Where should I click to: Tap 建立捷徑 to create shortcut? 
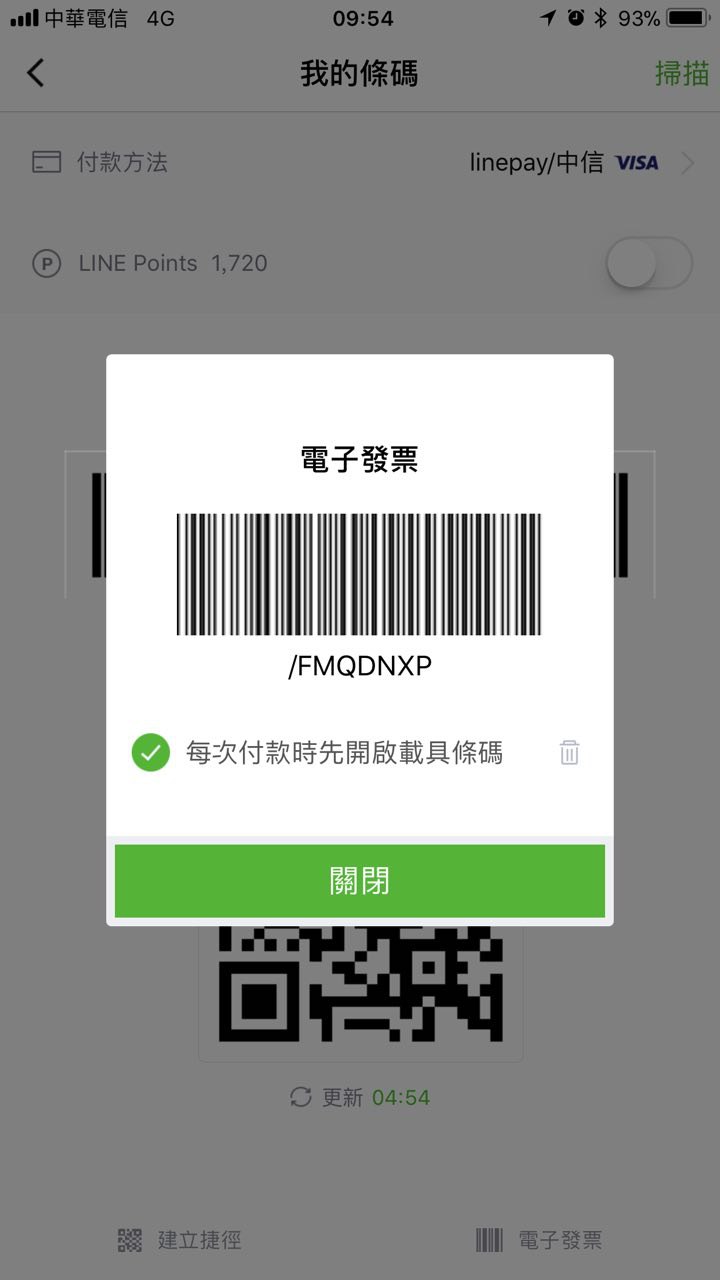tap(180, 1241)
